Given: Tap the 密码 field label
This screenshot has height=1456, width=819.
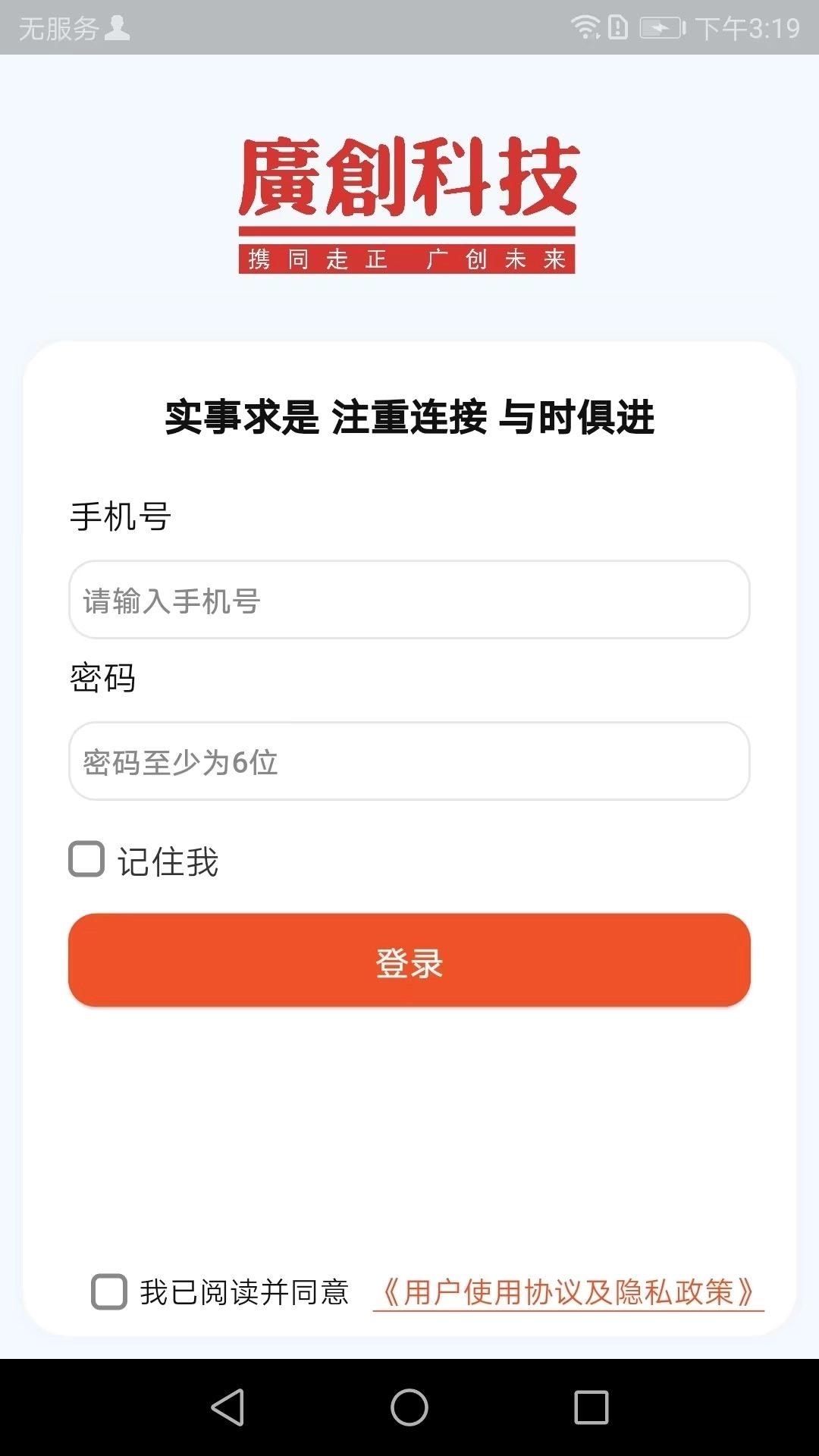Looking at the screenshot, I should (101, 679).
